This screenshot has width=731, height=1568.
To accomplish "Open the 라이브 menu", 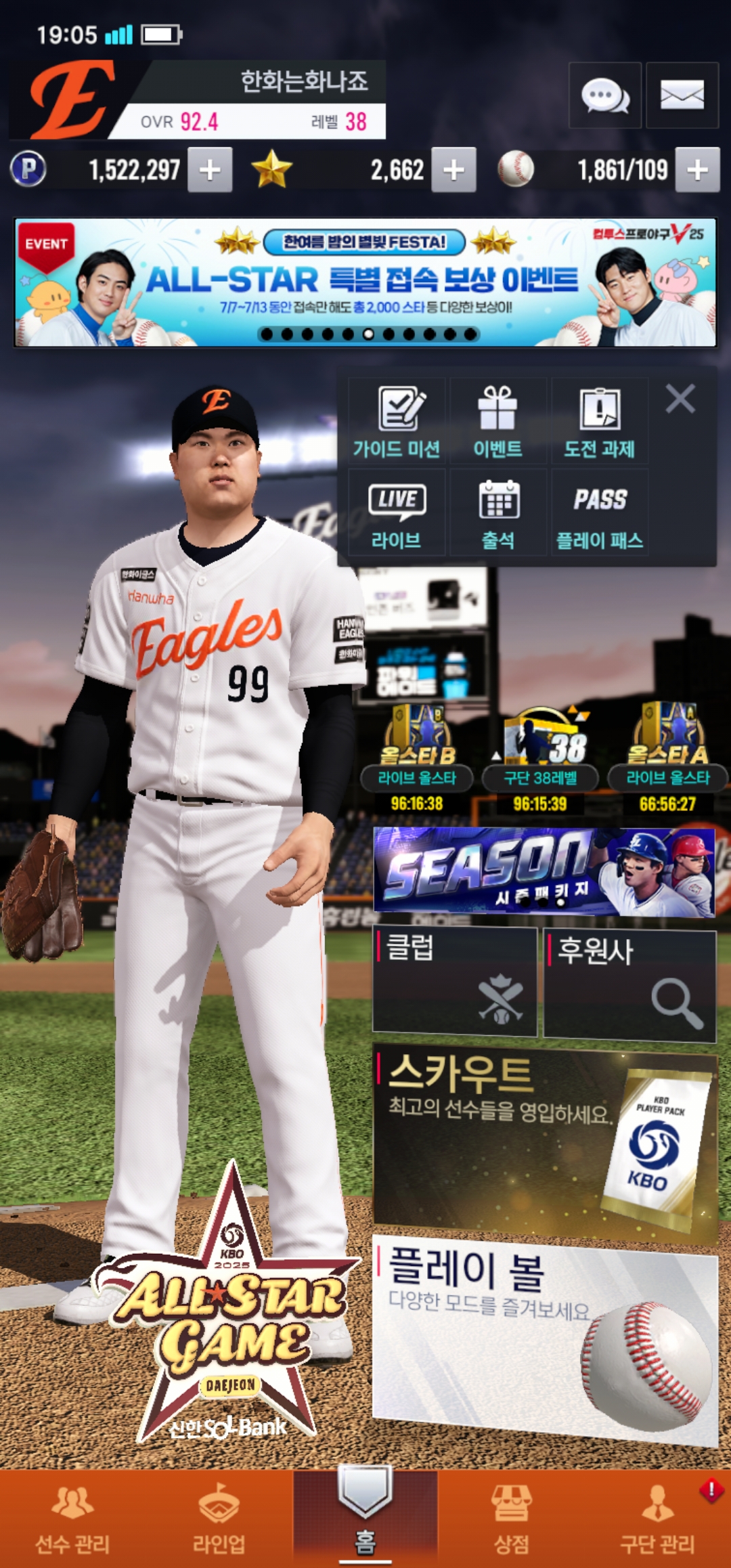I will [397, 513].
